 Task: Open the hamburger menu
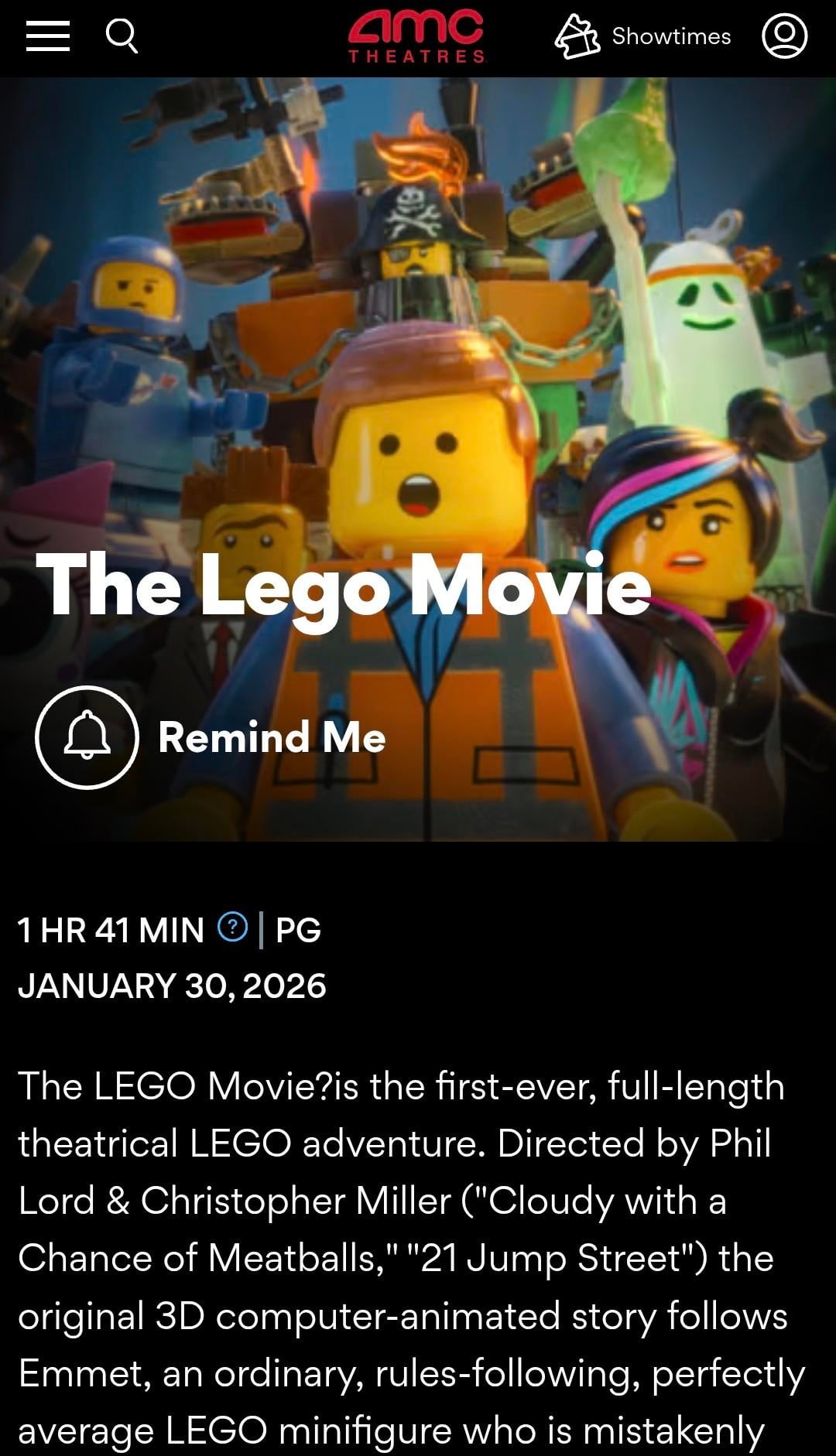[x=48, y=36]
